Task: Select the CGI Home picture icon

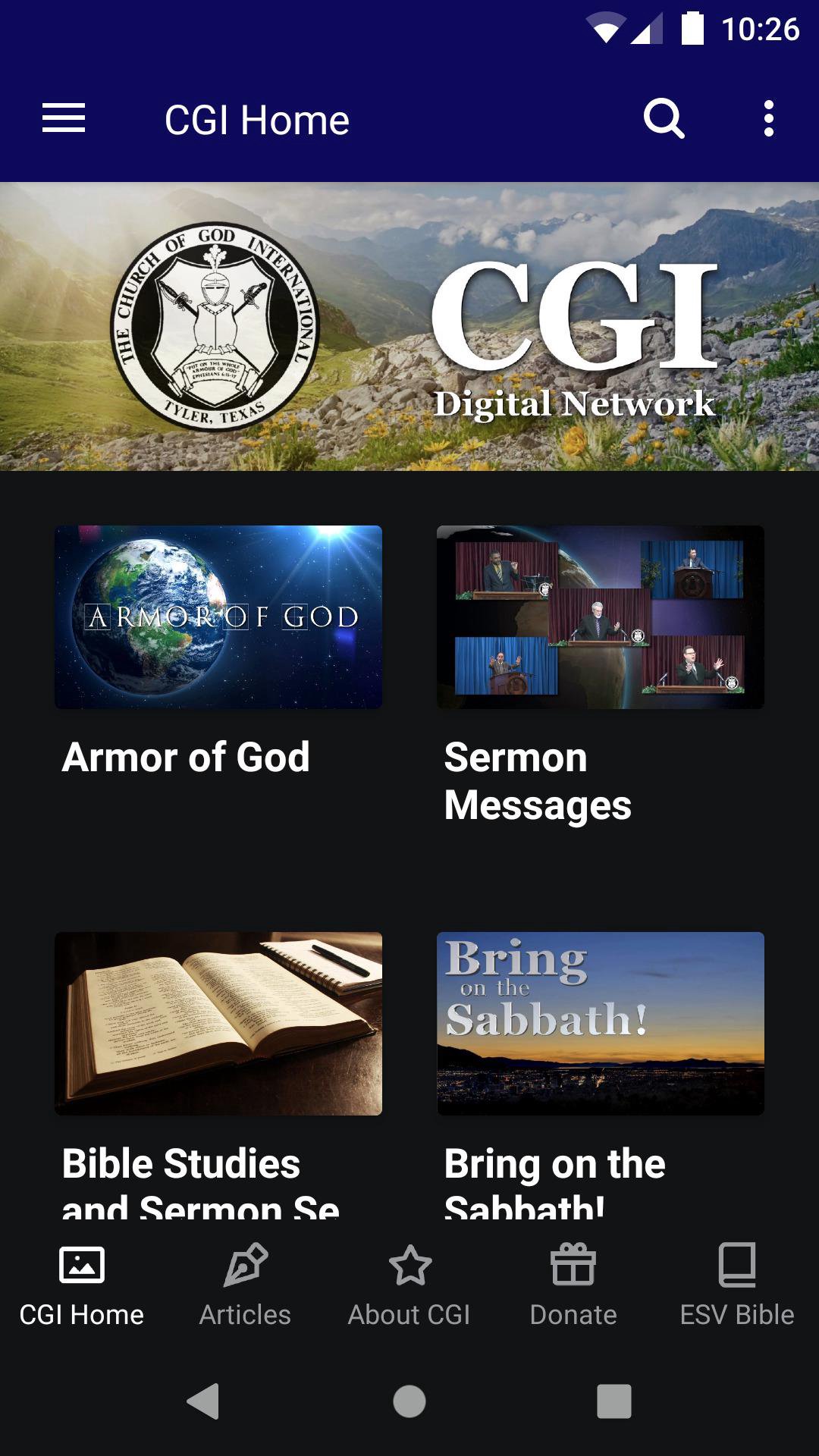Action: tap(81, 1265)
